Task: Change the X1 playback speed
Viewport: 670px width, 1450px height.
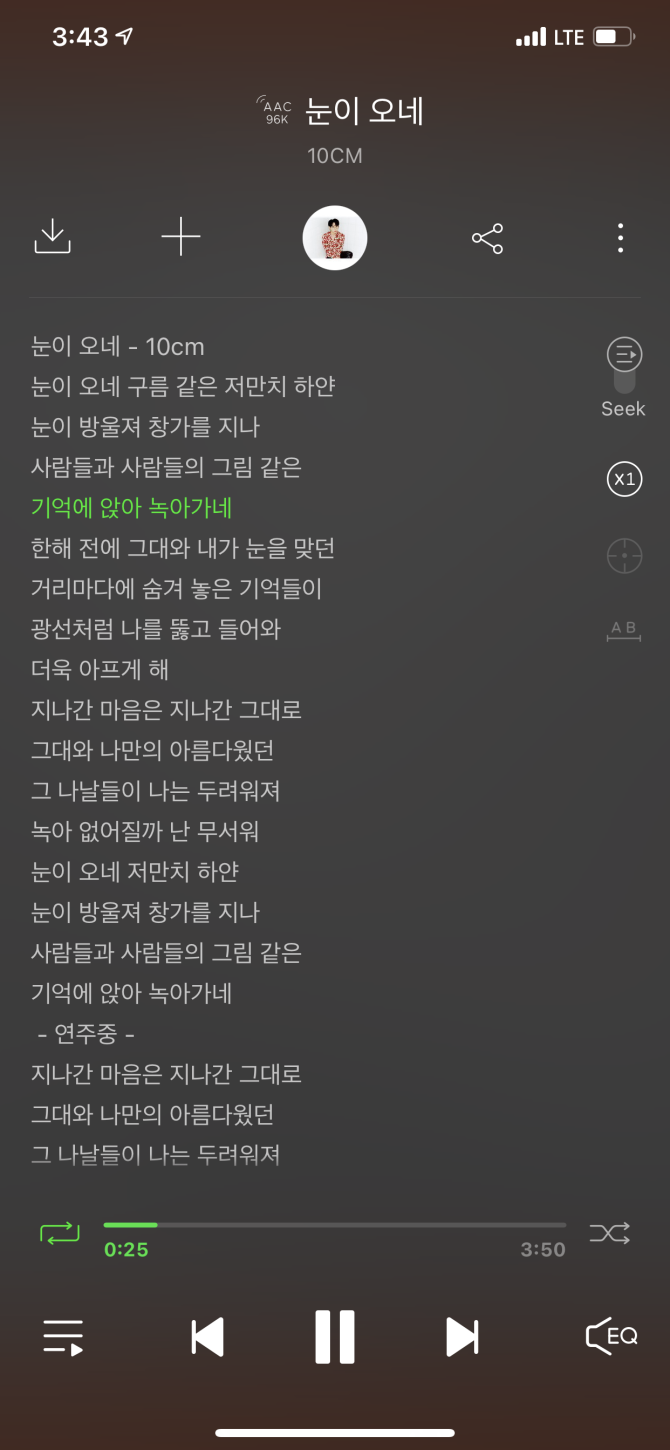Action: [x=624, y=479]
